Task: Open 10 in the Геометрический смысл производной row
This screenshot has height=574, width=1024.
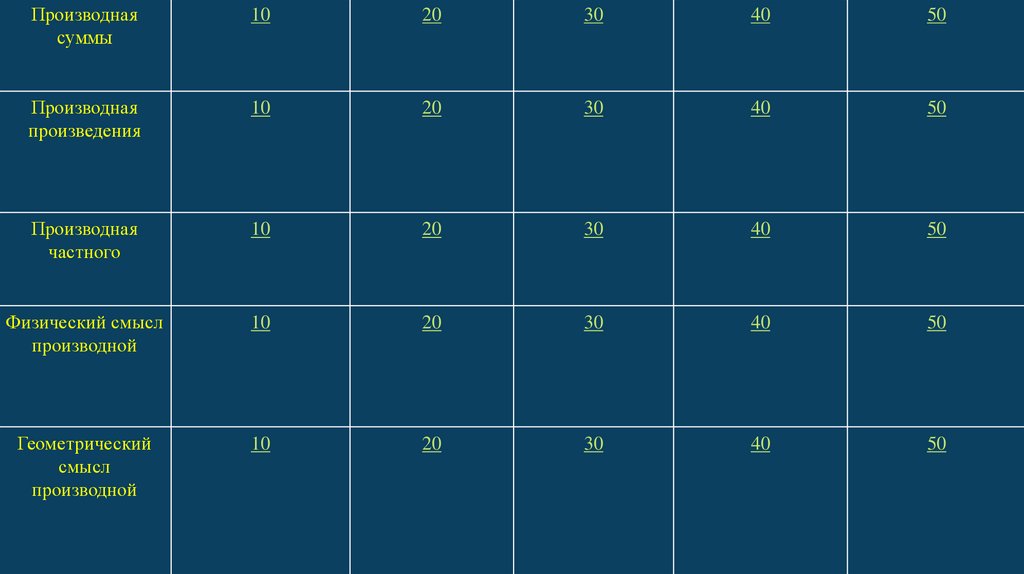Action: [x=260, y=444]
